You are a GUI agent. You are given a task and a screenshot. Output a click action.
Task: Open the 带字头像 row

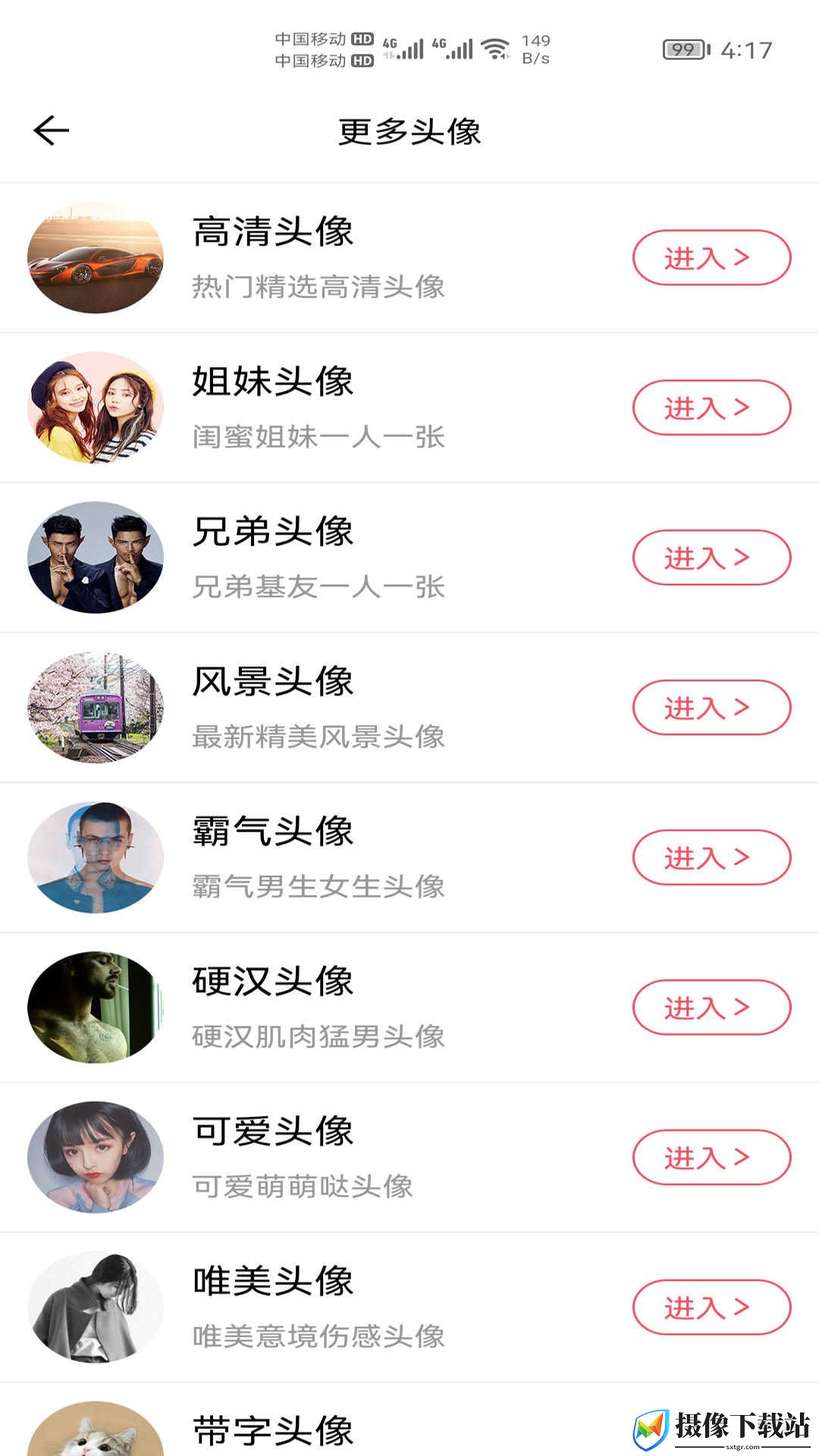click(409, 1420)
